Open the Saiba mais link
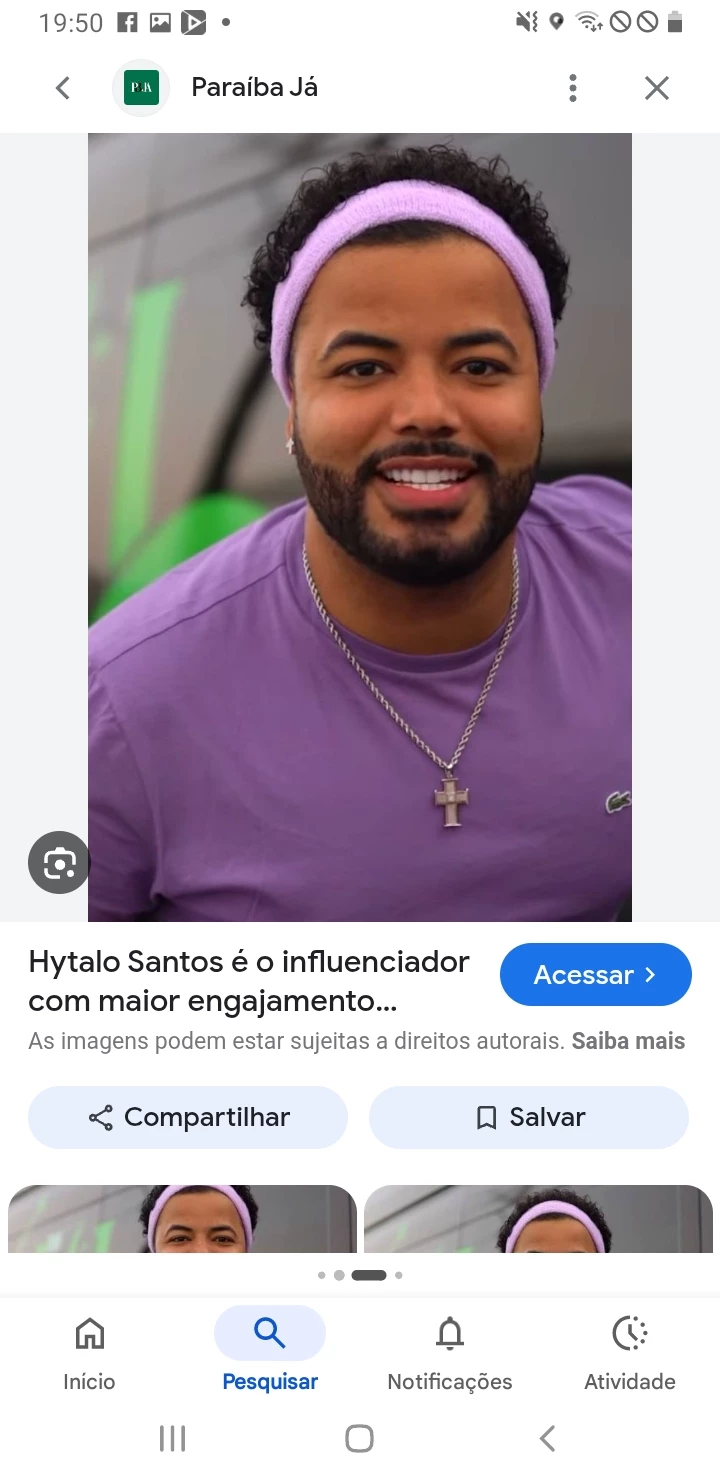 (628, 1041)
